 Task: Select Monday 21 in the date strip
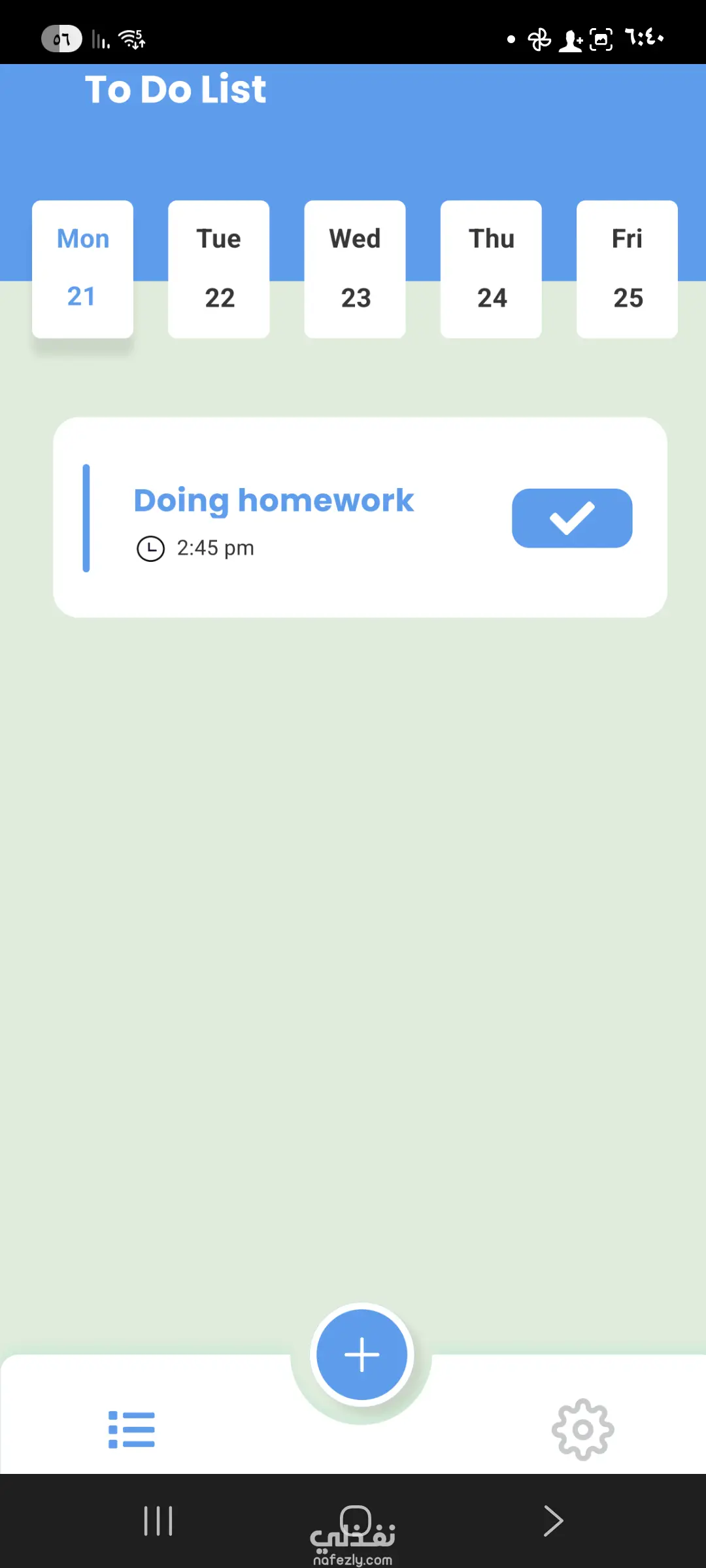point(82,269)
